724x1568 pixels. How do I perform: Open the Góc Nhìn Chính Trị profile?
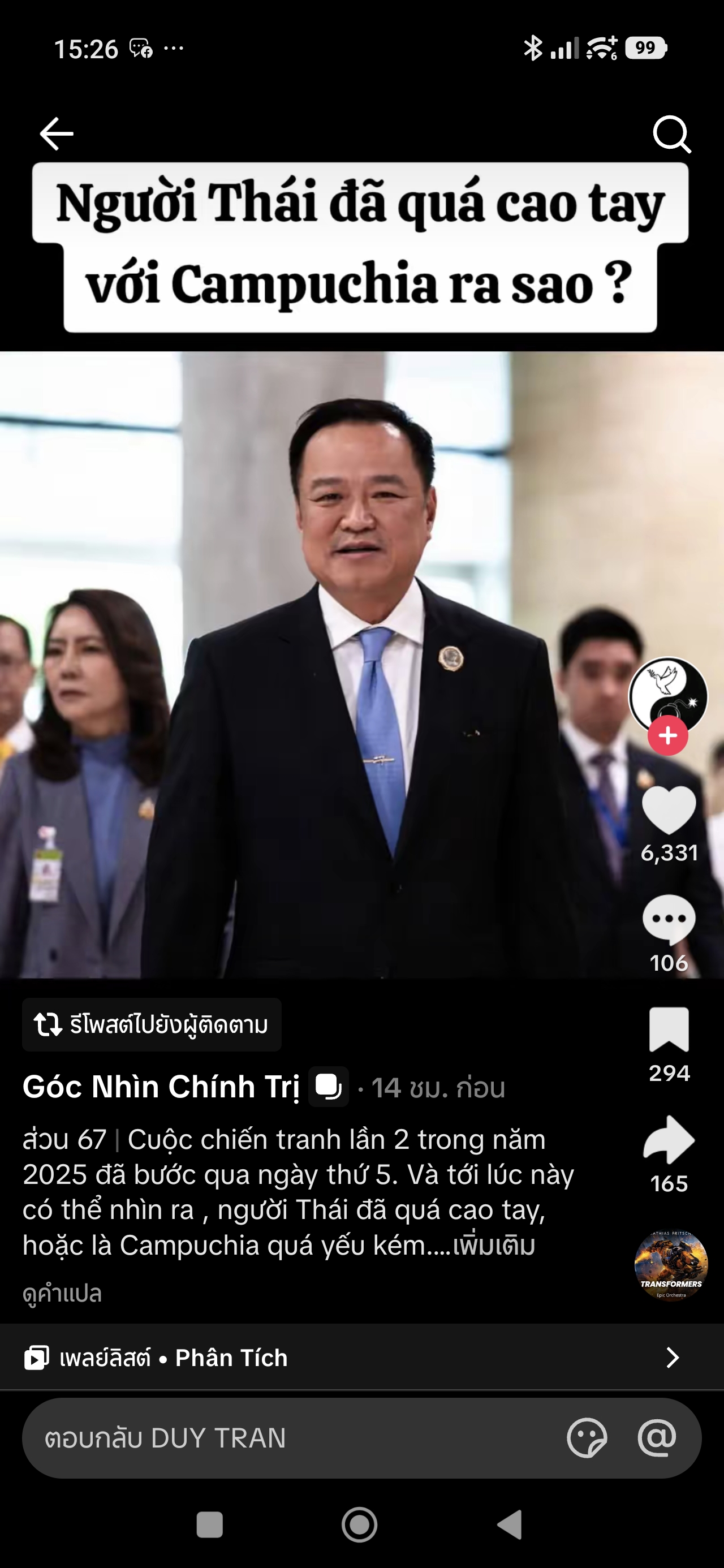pos(161,1087)
